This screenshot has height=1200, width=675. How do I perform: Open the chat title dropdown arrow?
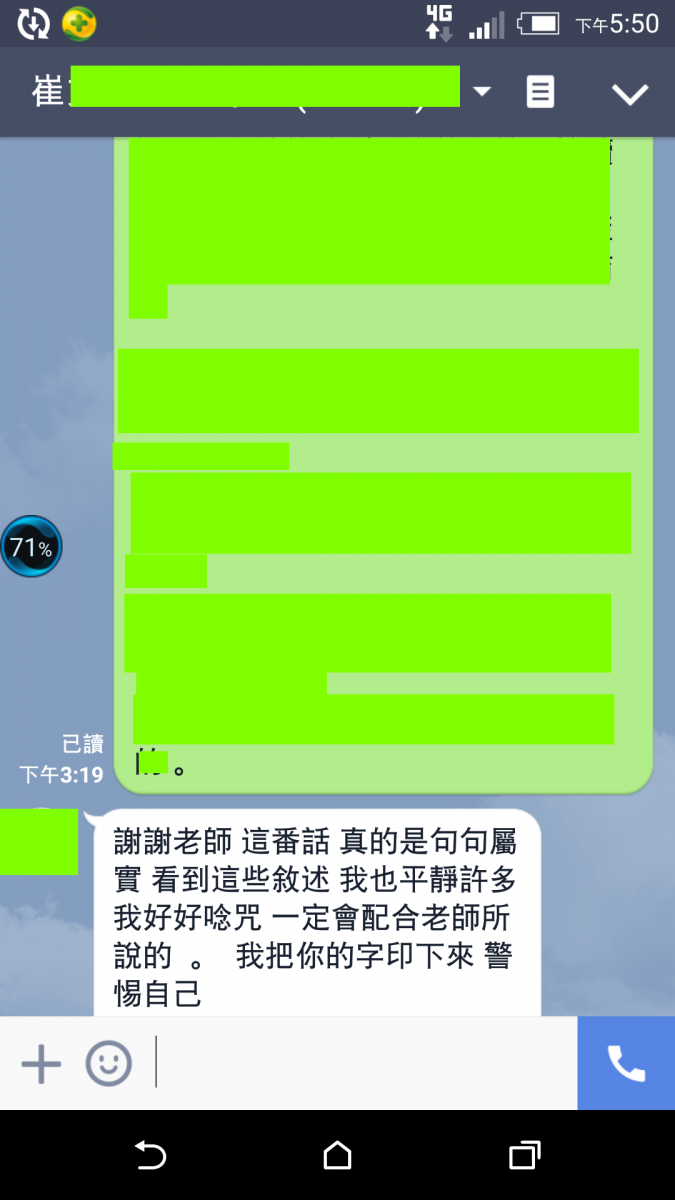coord(482,92)
